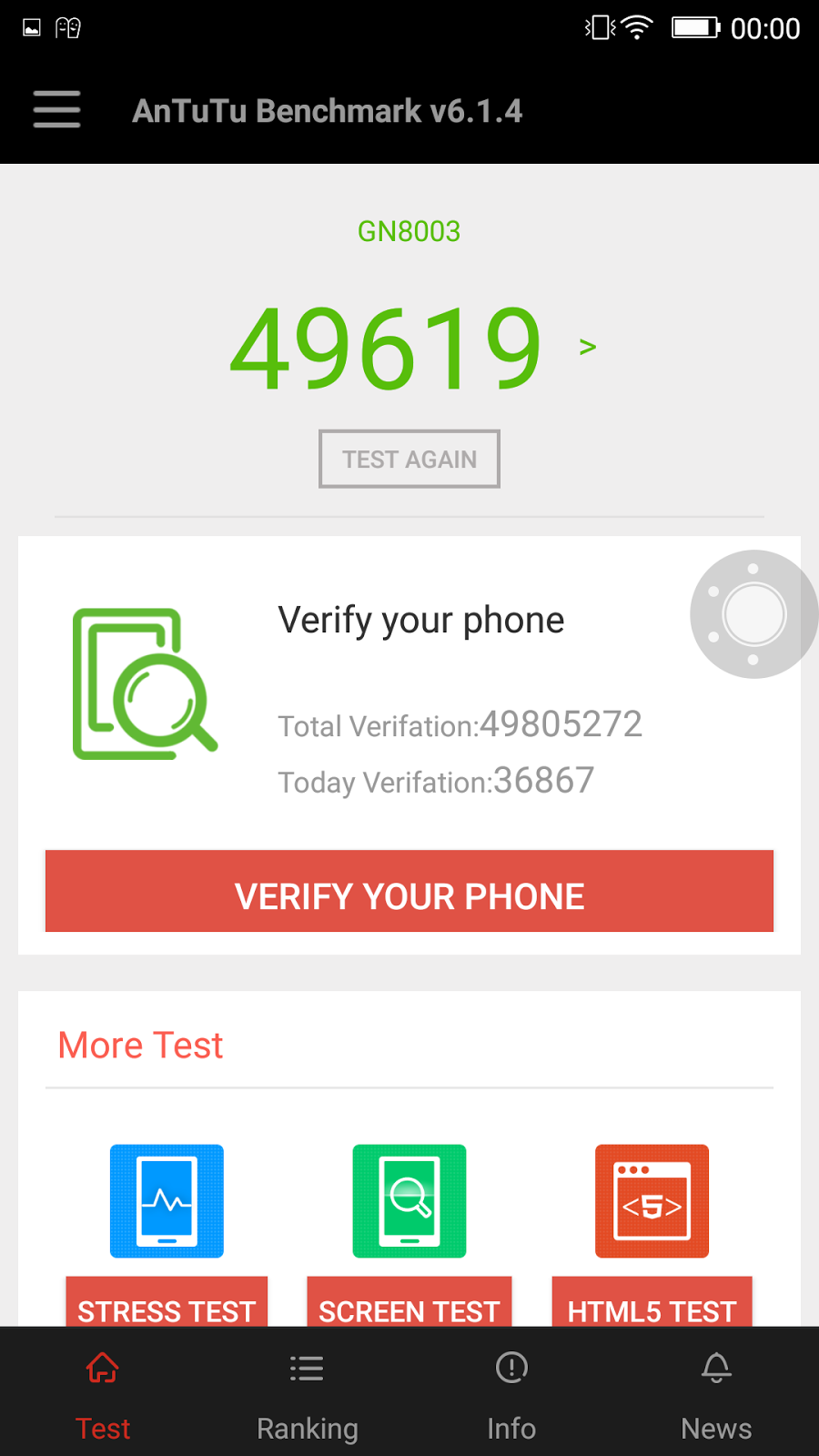Open the Info tab
Viewport: 819px width, 1456px height.
pos(511,1394)
